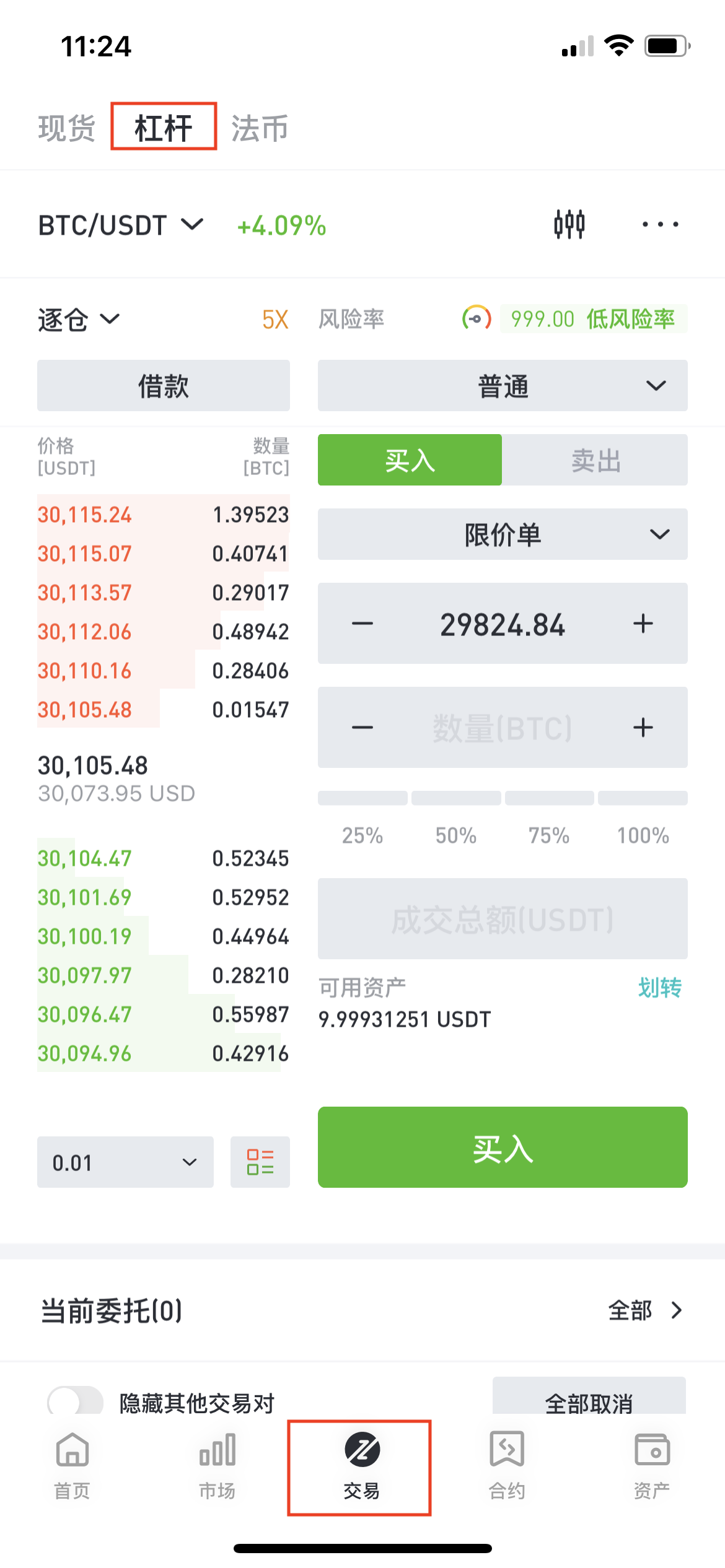This screenshot has height=1568, width=725.
Task: Submit the large green 买入 buy button
Action: (x=503, y=1148)
